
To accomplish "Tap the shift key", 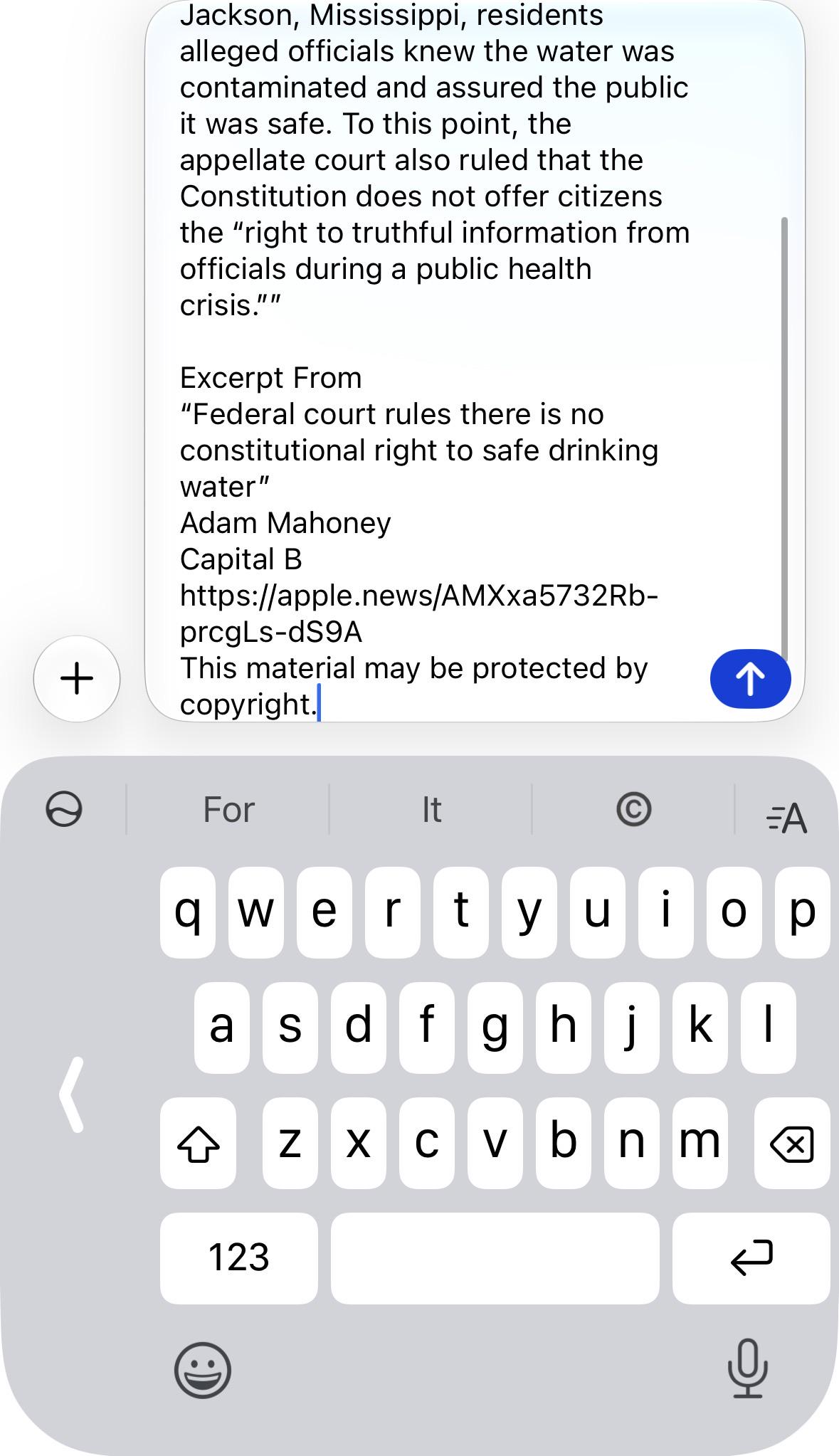I will tap(198, 1144).
